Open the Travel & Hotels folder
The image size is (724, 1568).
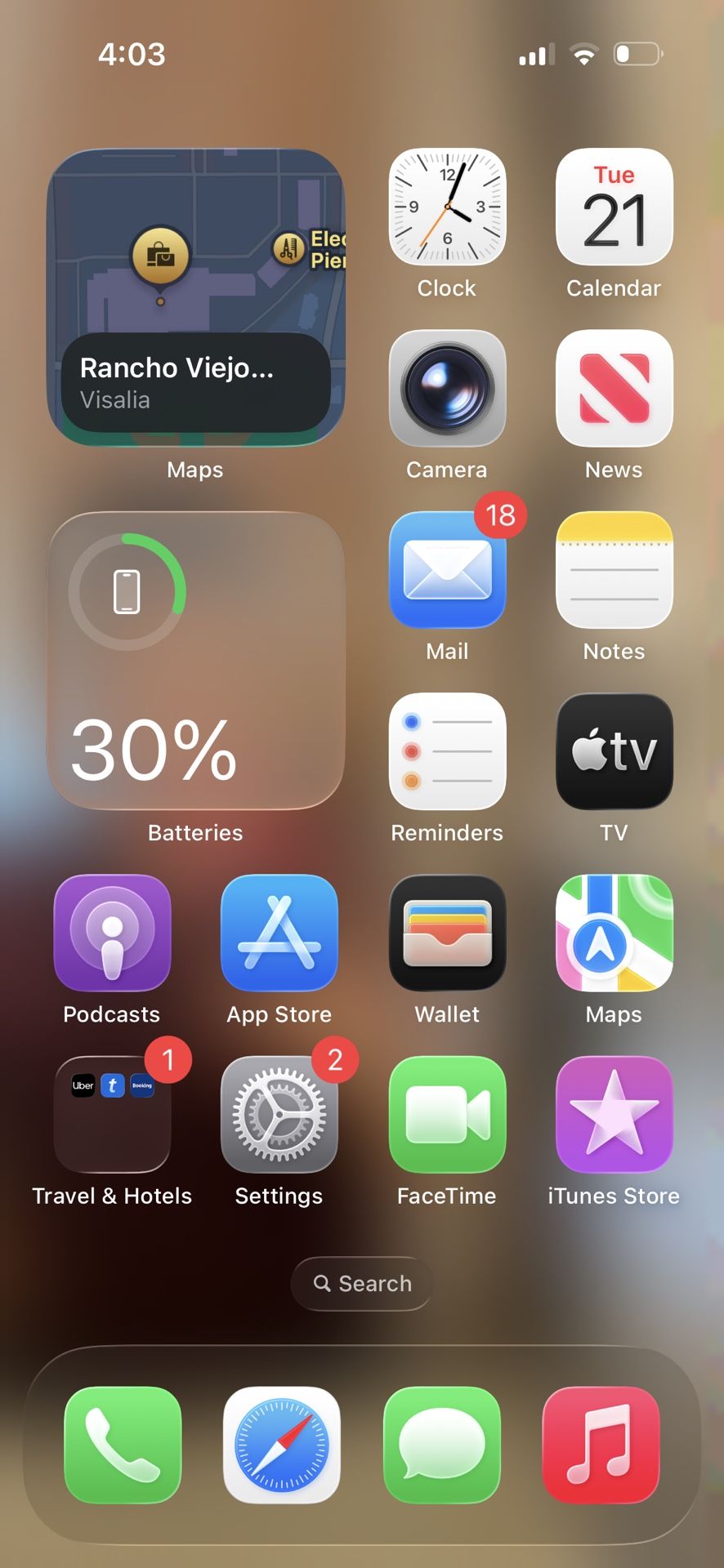pyautogui.click(x=112, y=1114)
